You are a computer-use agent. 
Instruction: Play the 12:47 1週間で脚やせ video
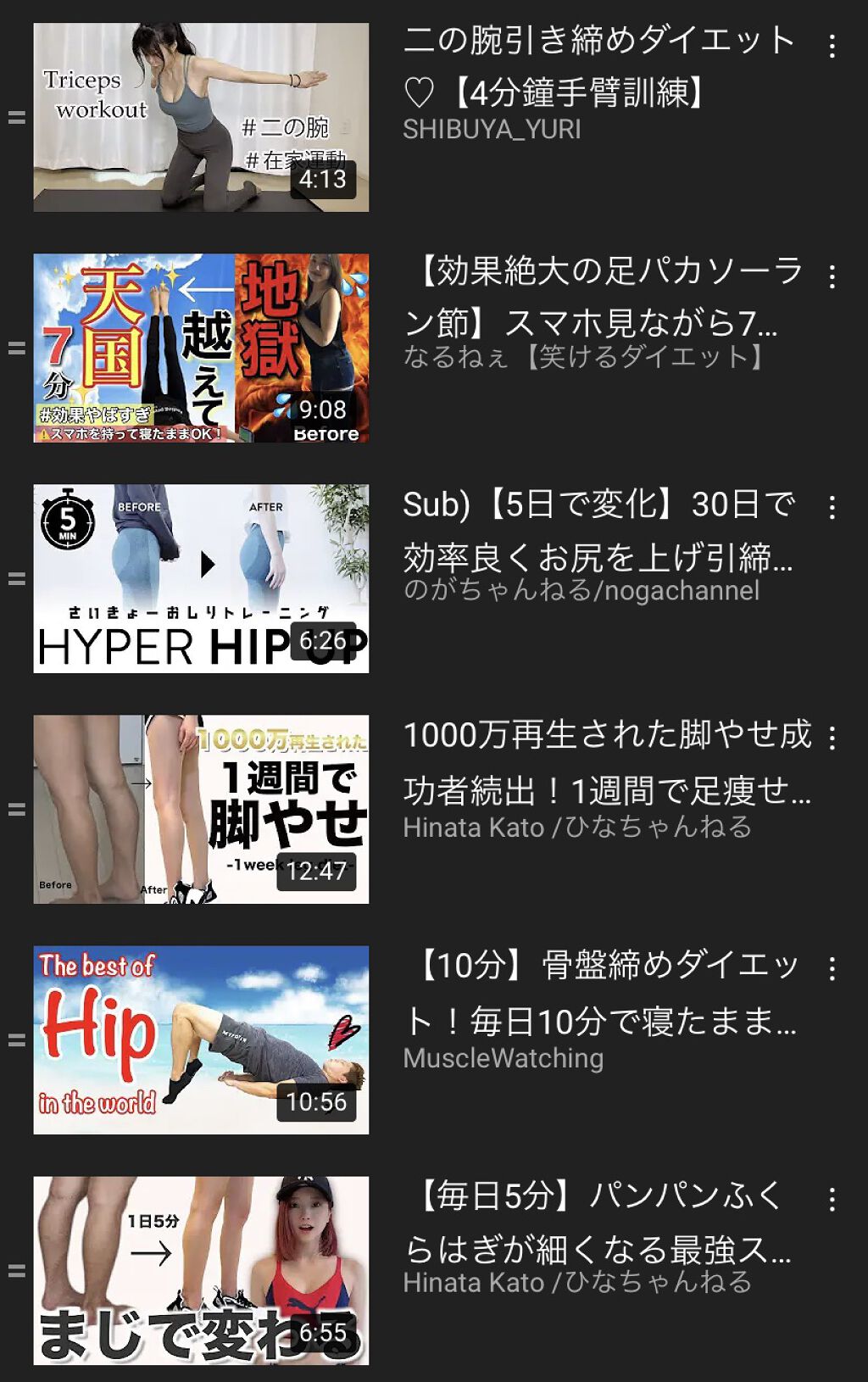(201, 809)
